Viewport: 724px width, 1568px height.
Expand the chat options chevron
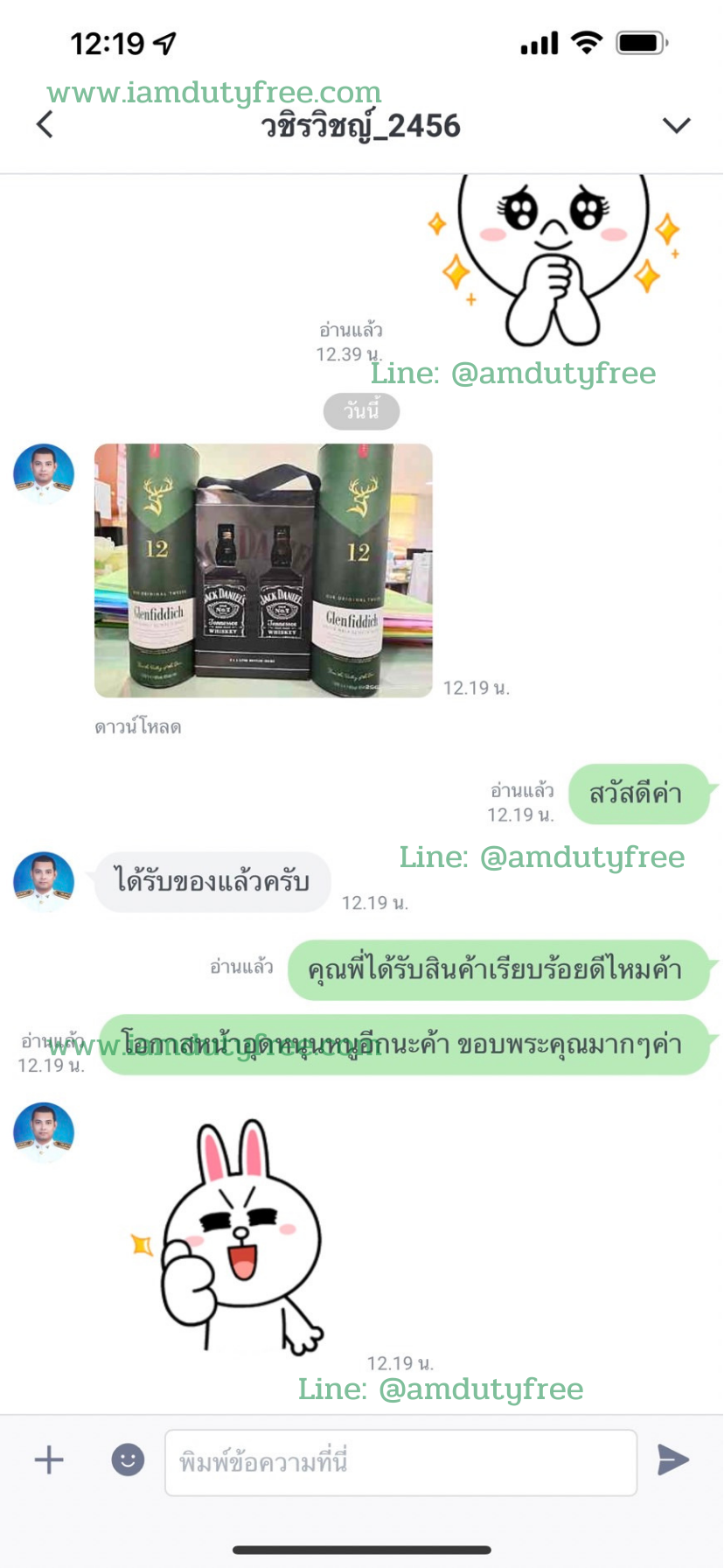click(676, 126)
